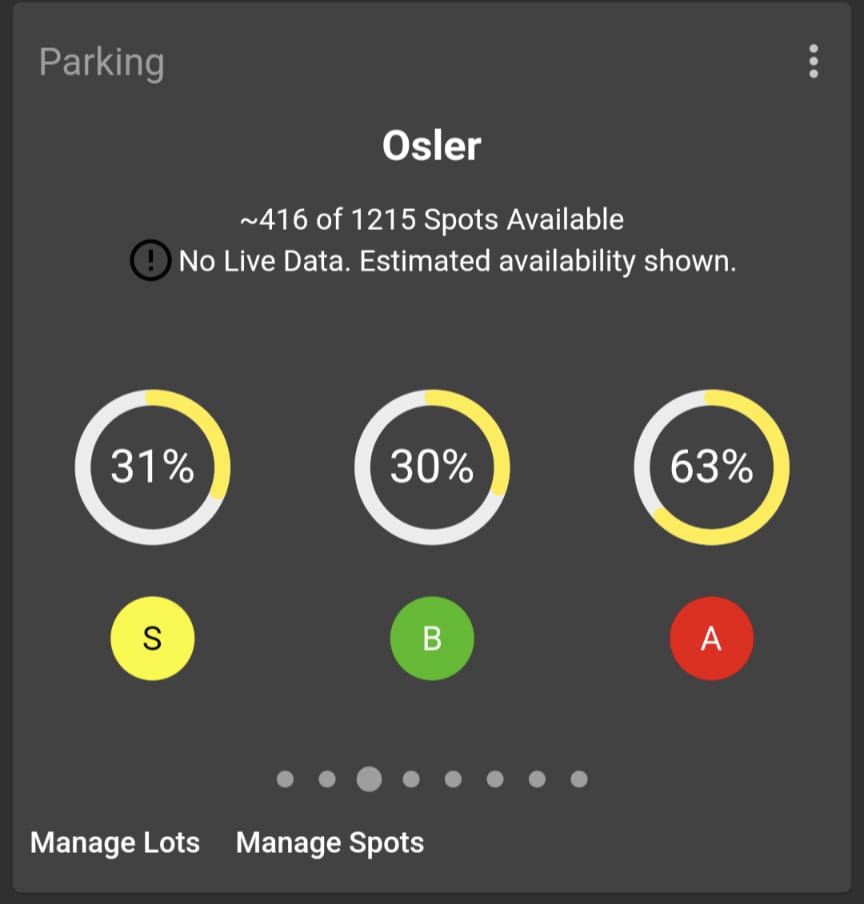The height and width of the screenshot is (904, 864).
Task: Jump to the last page indicator dot
Action: pos(579,779)
